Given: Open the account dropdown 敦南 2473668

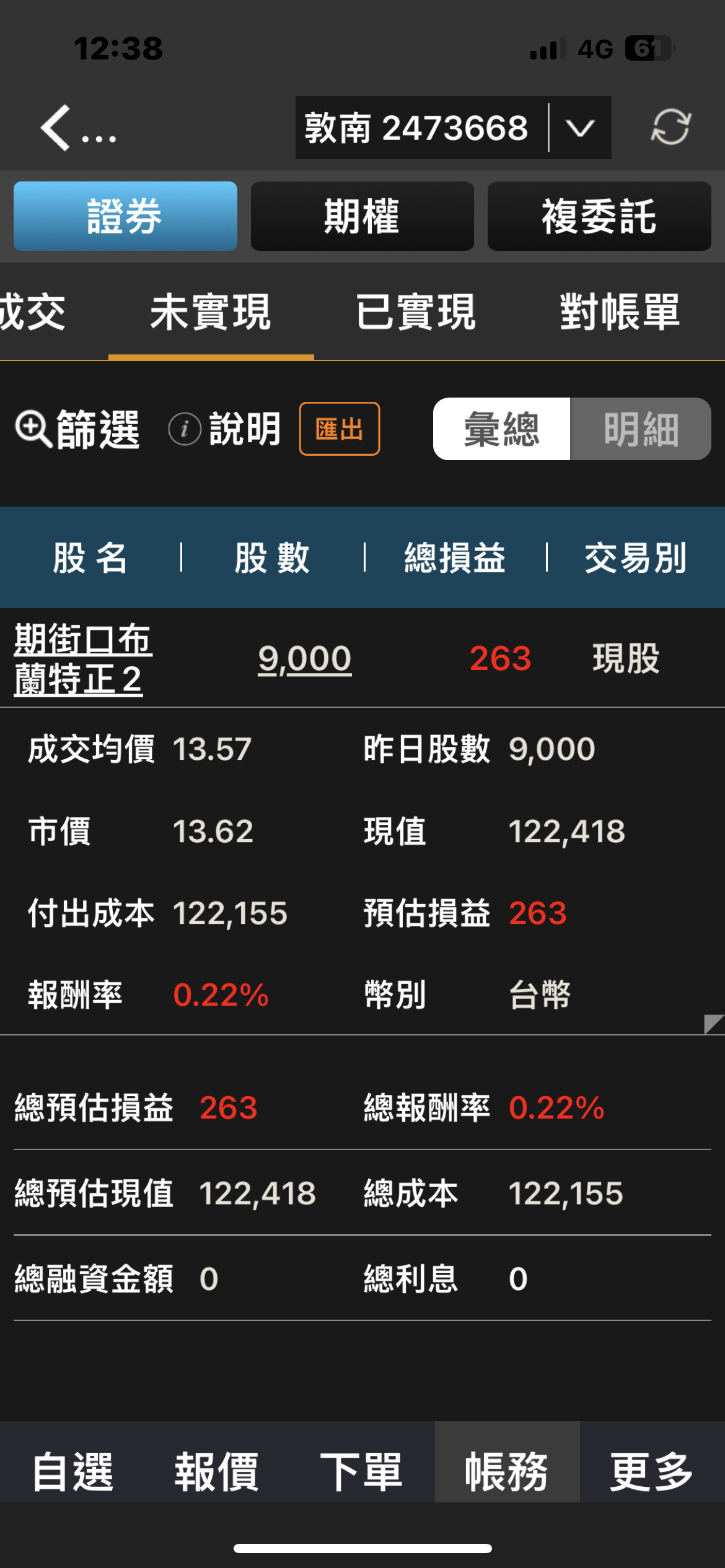Looking at the screenshot, I should pos(453,128).
